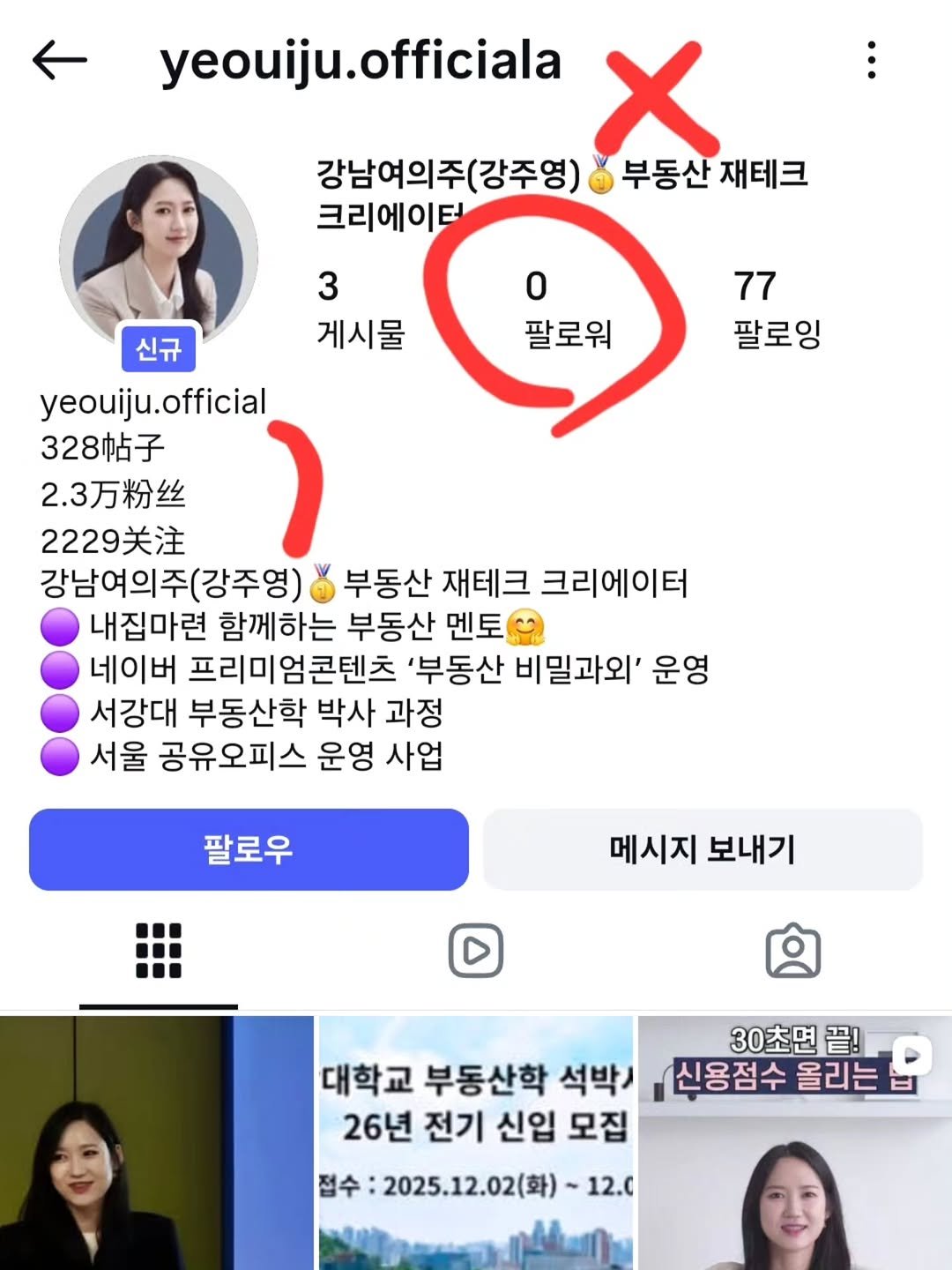
Task: Open the 신용점수 올리는 법 reel
Action: click(x=793, y=1155)
